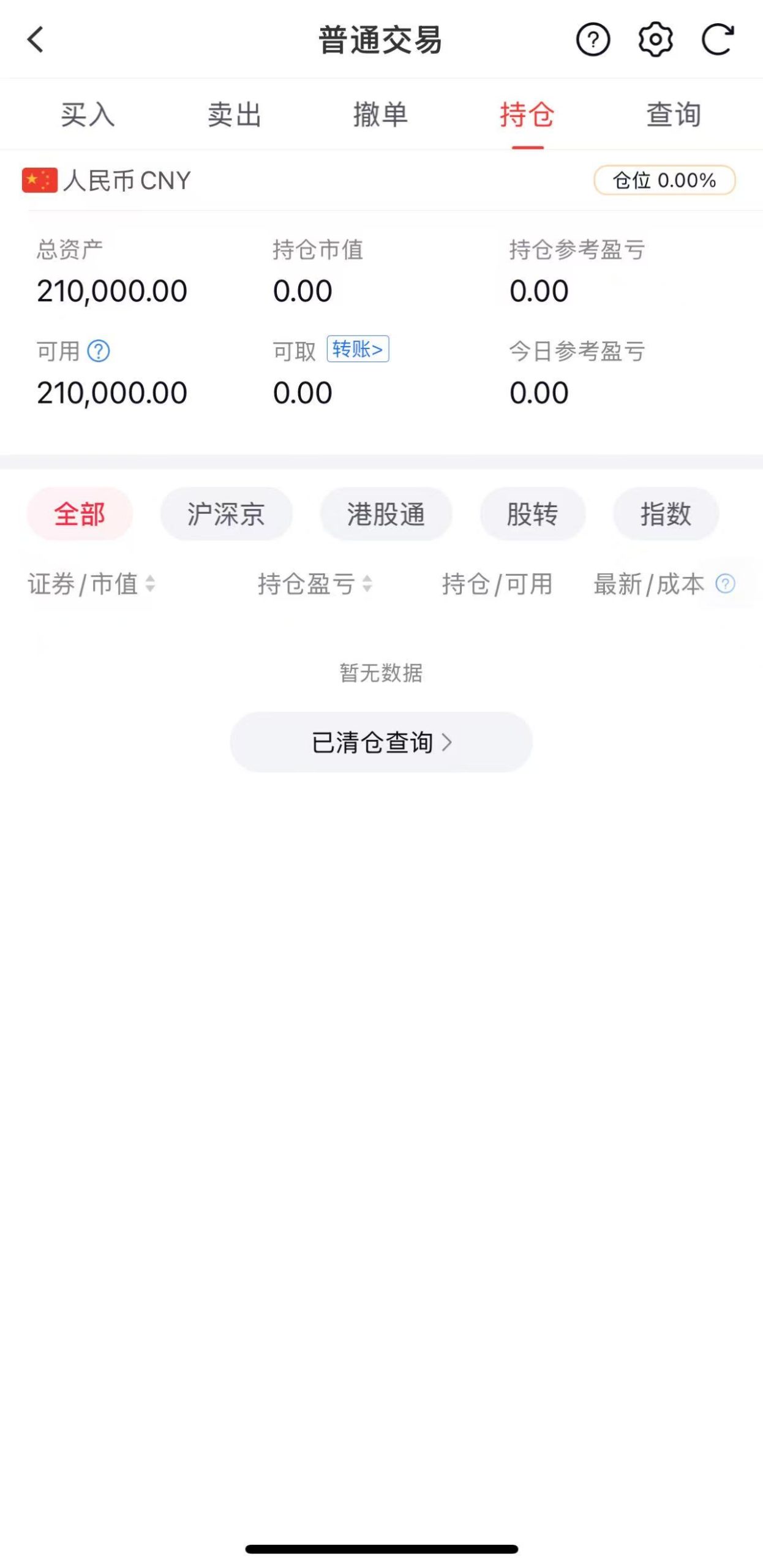
Task: Refresh the holdings page
Action: (x=717, y=40)
